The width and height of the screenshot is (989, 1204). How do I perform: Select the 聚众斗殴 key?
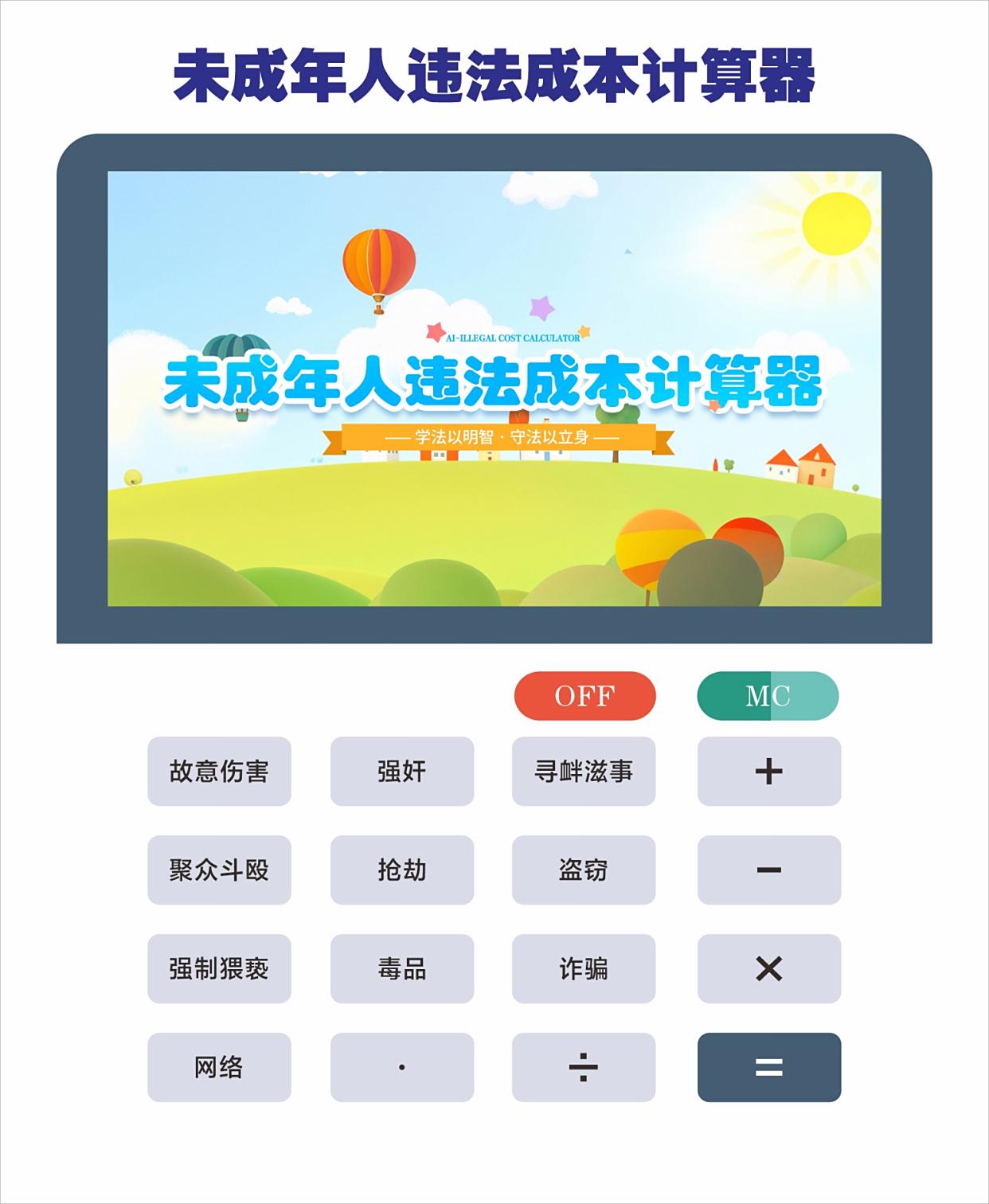(219, 870)
